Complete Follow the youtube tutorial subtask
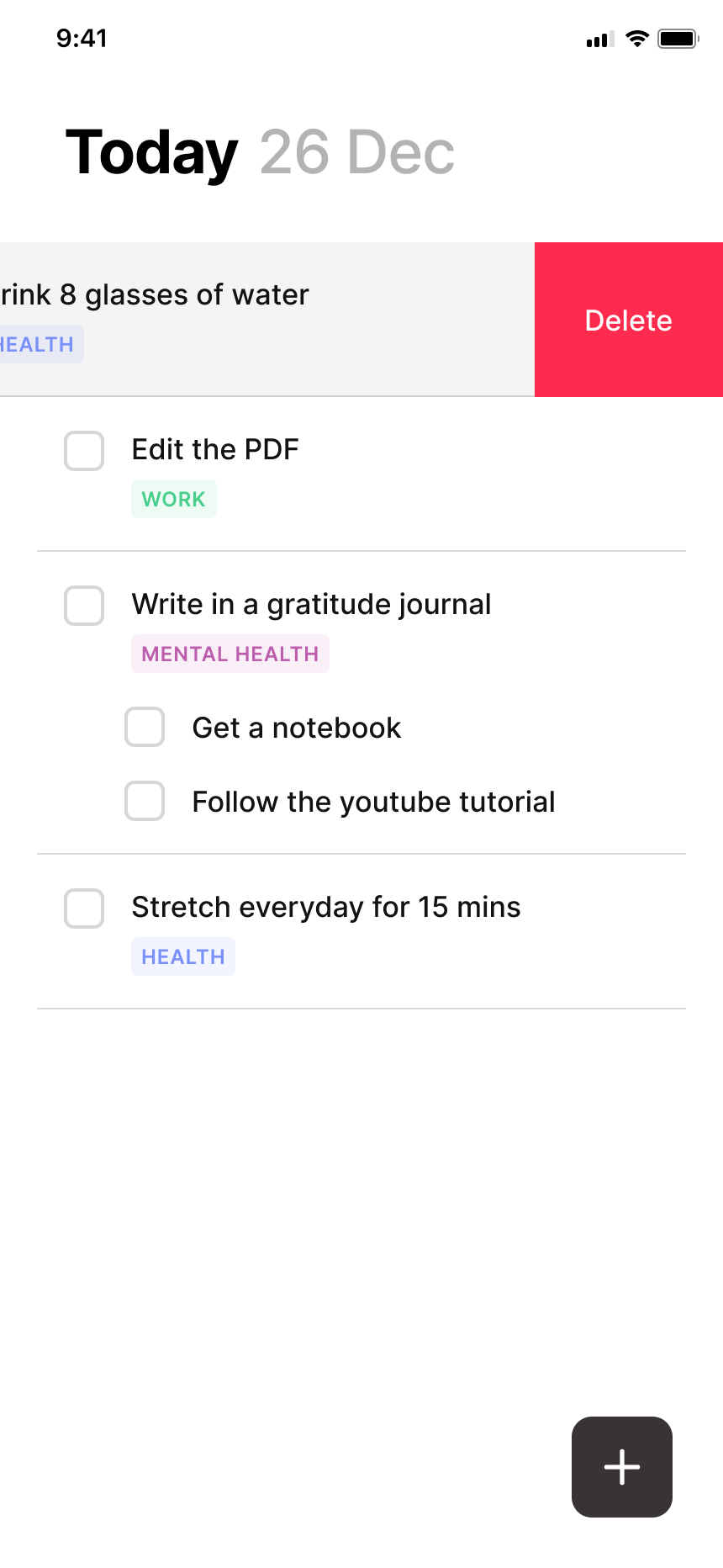This screenshot has height=1568, width=723. click(145, 801)
